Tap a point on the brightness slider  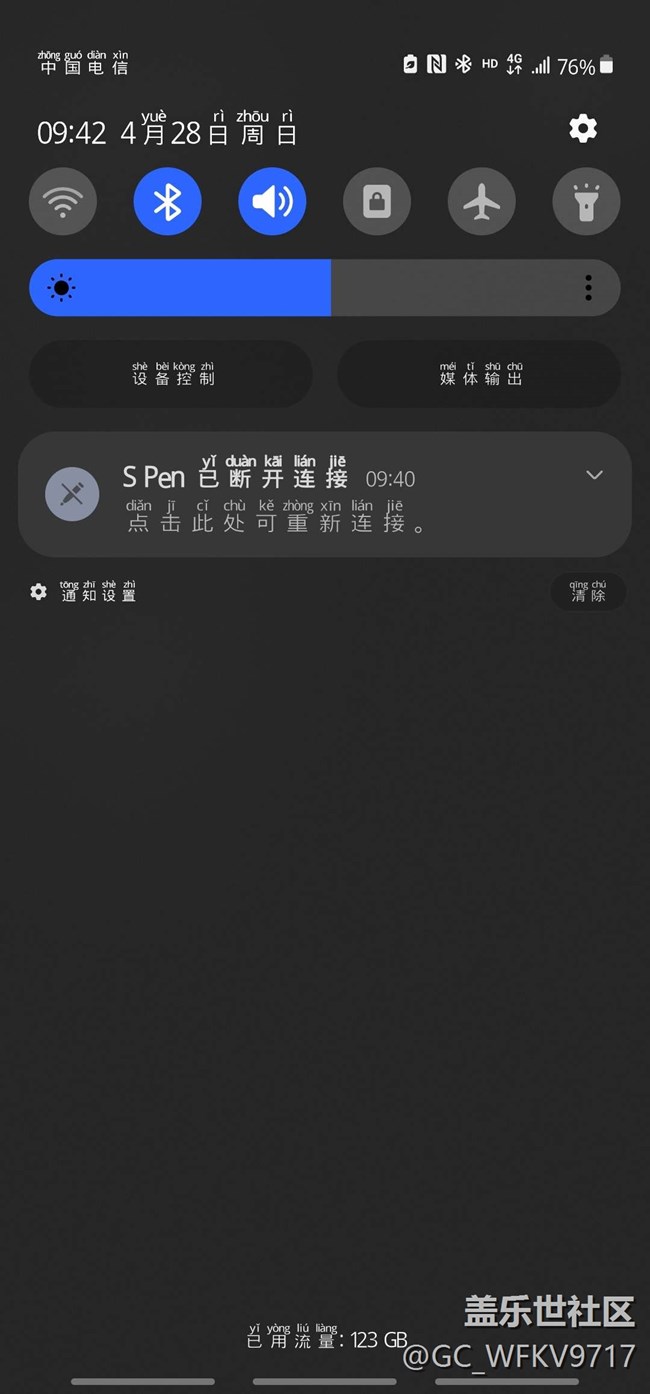pyautogui.click(x=325, y=288)
